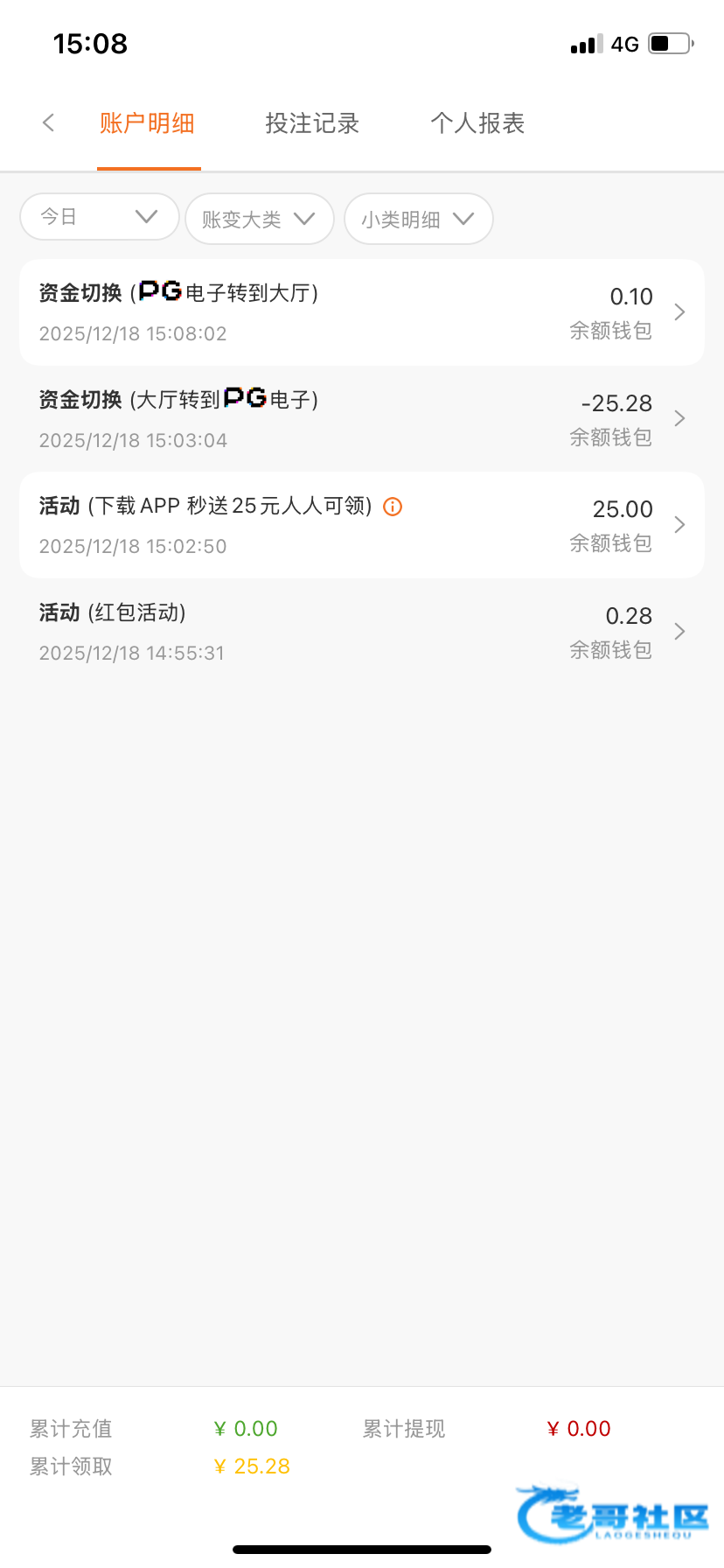Open the PG电子转到大厅 0.10 record
The width and height of the screenshot is (724, 1568).
(x=361, y=312)
